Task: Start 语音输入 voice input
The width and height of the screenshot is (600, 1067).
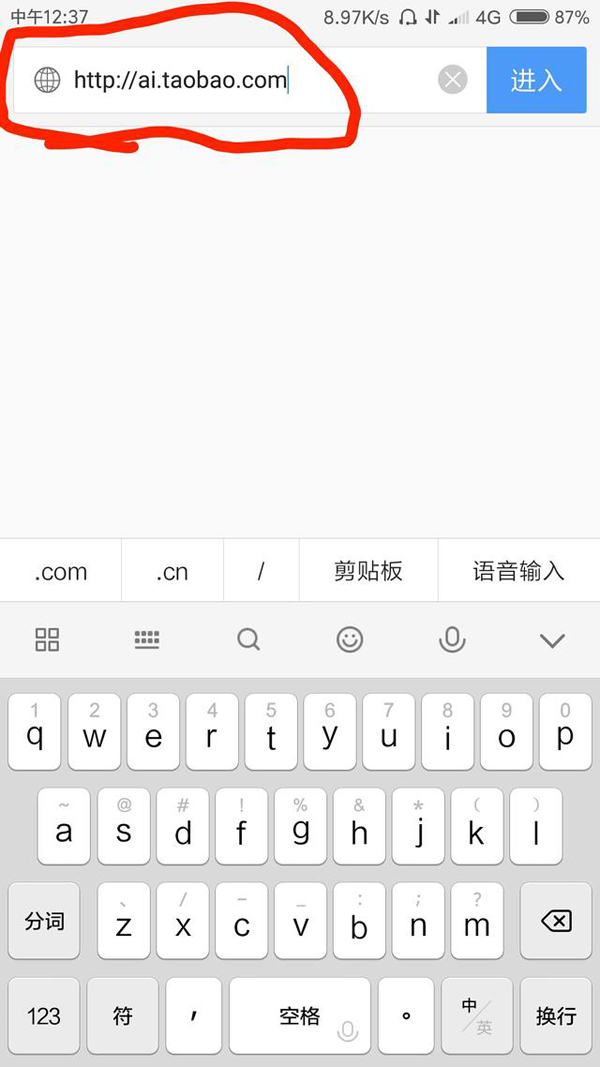Action: tap(518, 572)
